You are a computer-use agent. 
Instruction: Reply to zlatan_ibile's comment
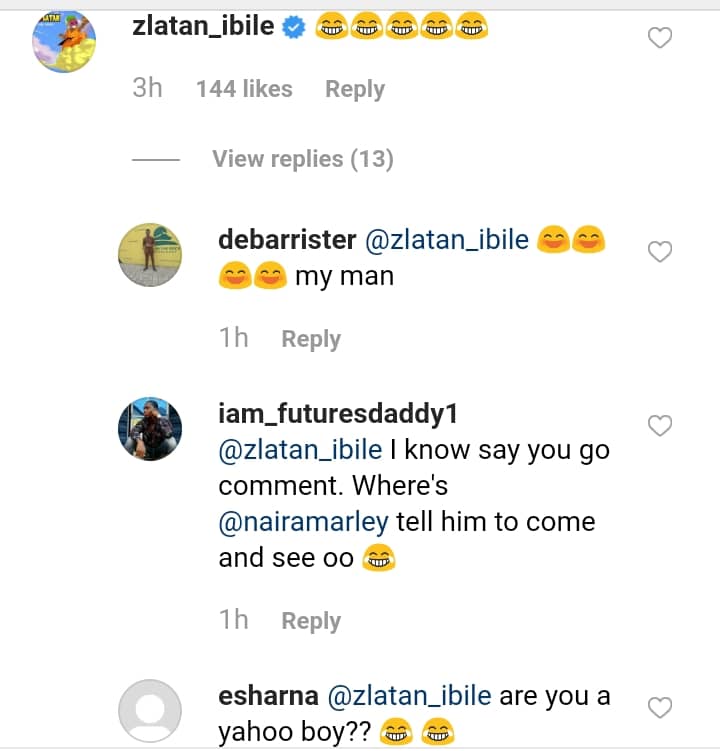(354, 89)
